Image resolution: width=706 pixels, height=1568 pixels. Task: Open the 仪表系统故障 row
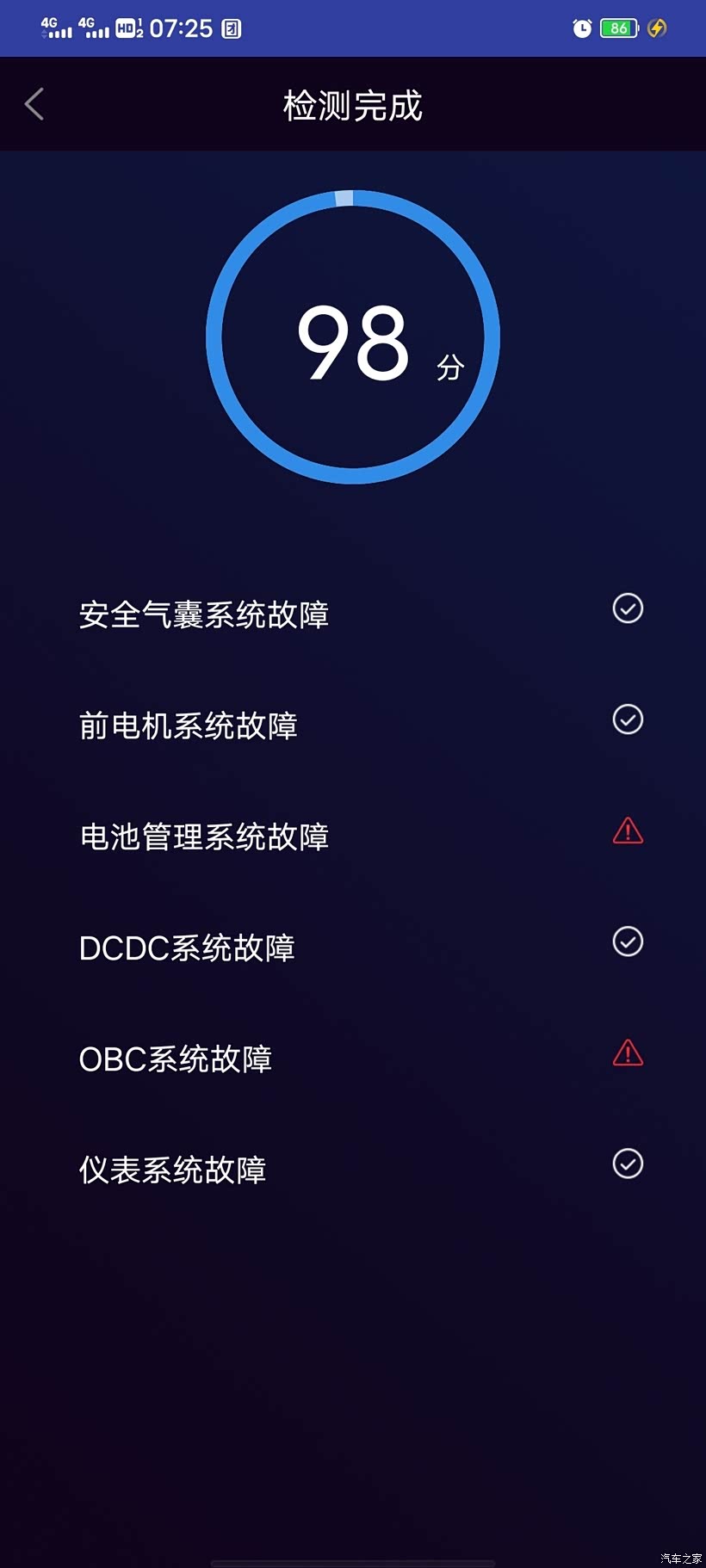(x=353, y=1169)
